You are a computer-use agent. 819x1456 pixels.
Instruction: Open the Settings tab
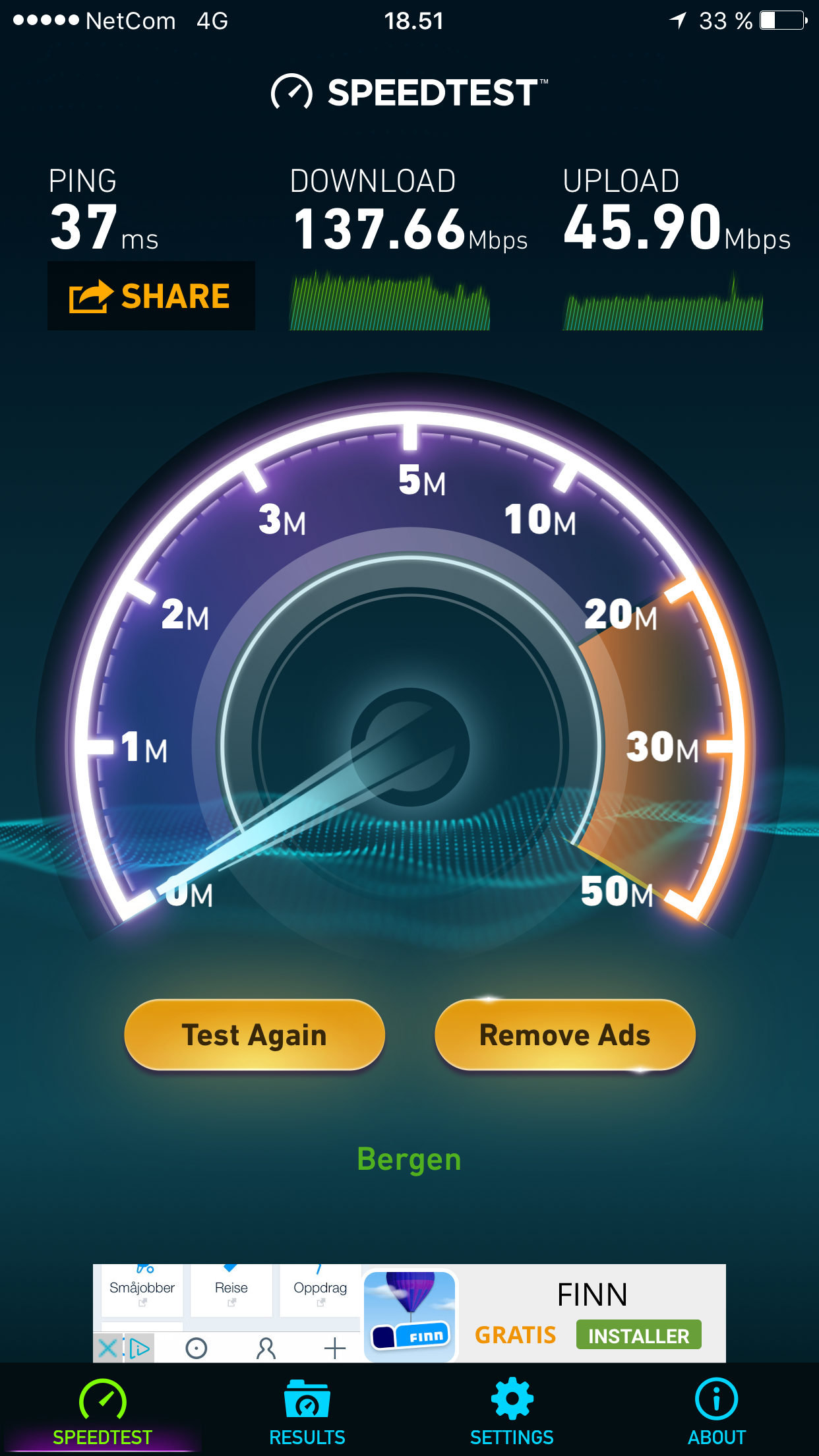pos(512,1412)
